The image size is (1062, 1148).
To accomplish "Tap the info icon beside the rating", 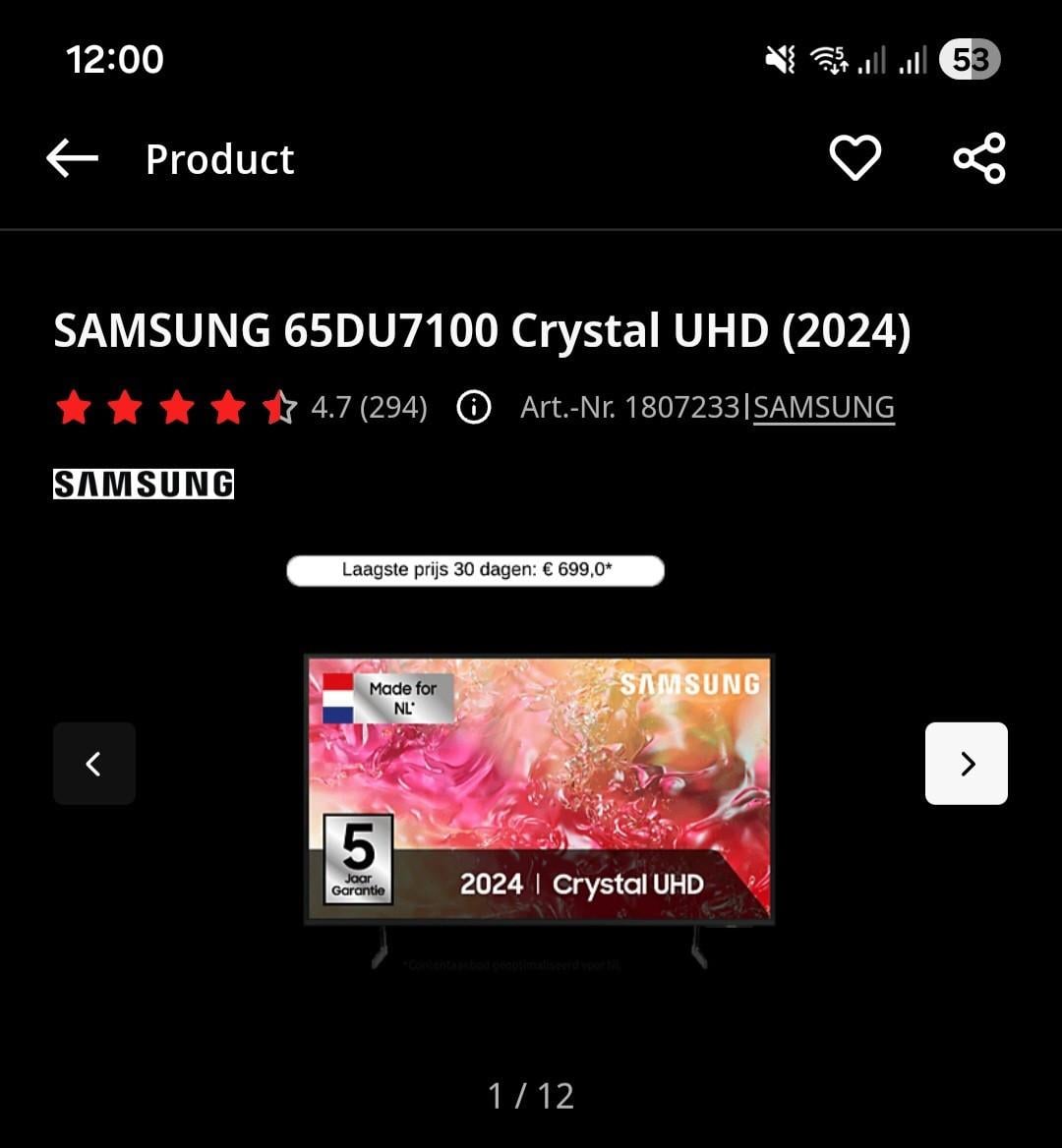I will pyautogui.click(x=473, y=407).
